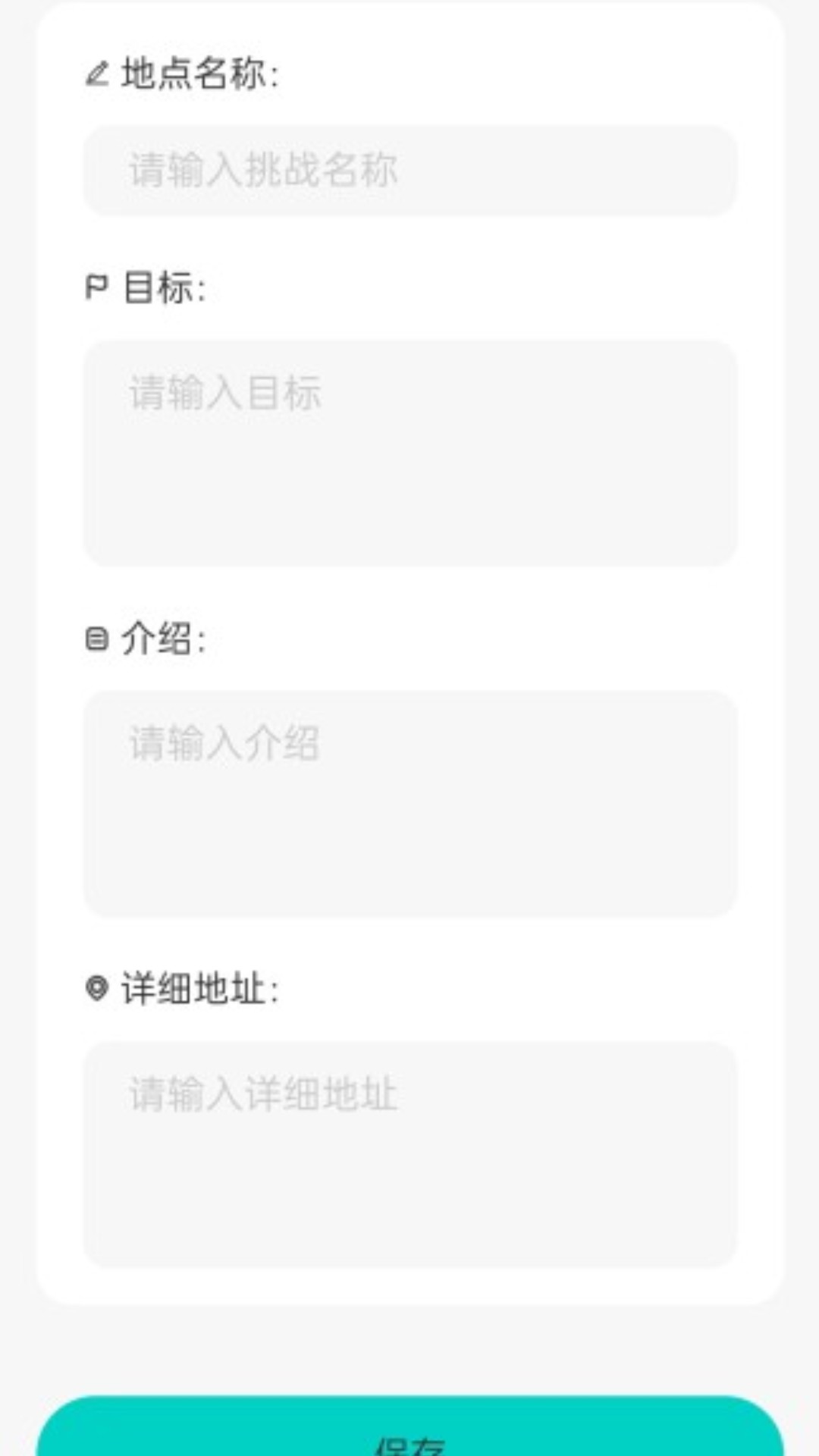Click the 介绍 section heading
The width and height of the screenshot is (819, 1456).
tap(162, 639)
